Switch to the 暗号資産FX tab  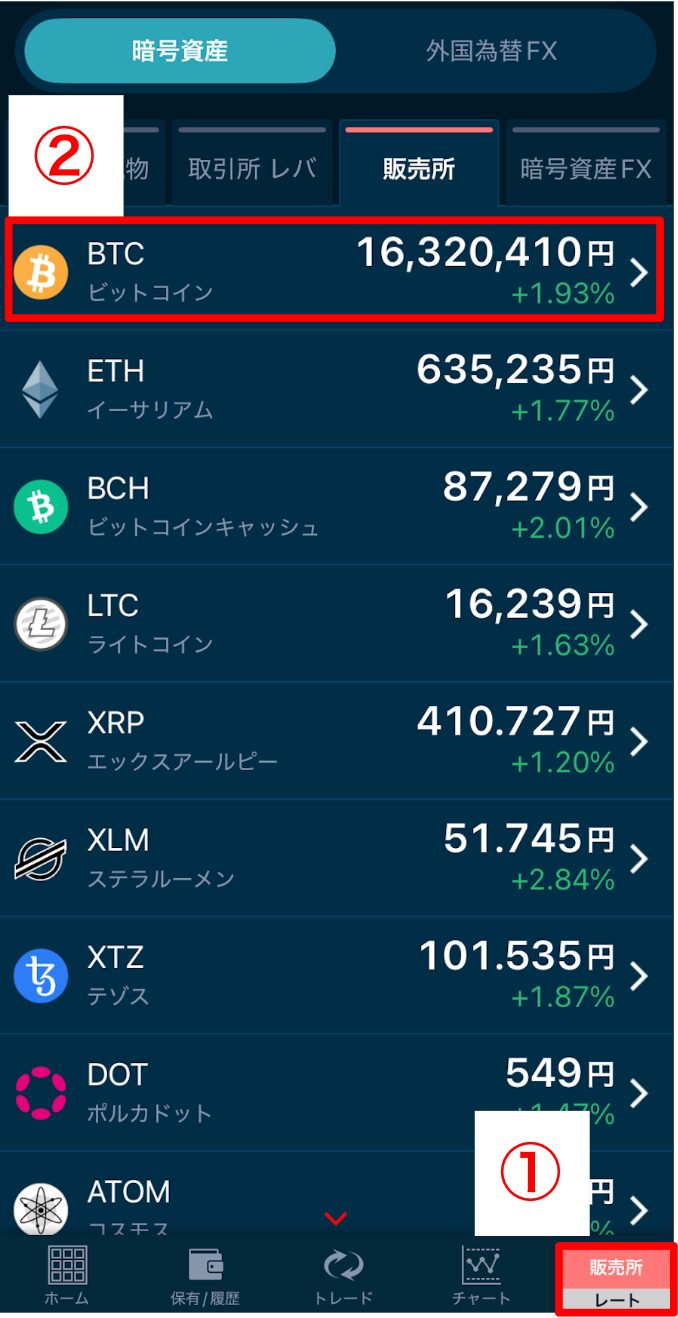pyautogui.click(x=586, y=168)
